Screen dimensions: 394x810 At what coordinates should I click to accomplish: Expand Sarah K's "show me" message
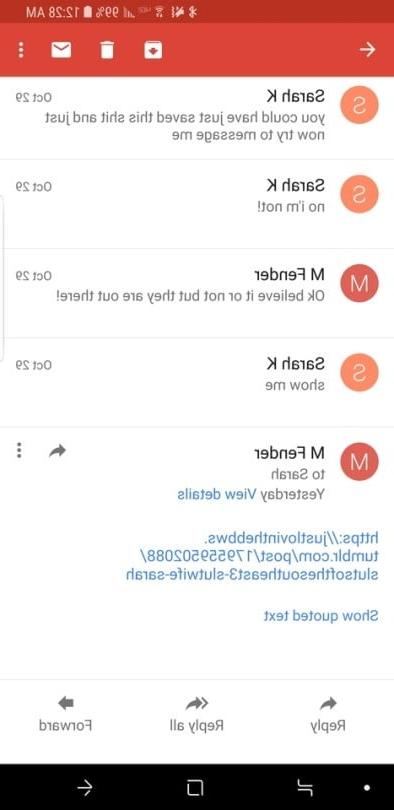[197, 382]
